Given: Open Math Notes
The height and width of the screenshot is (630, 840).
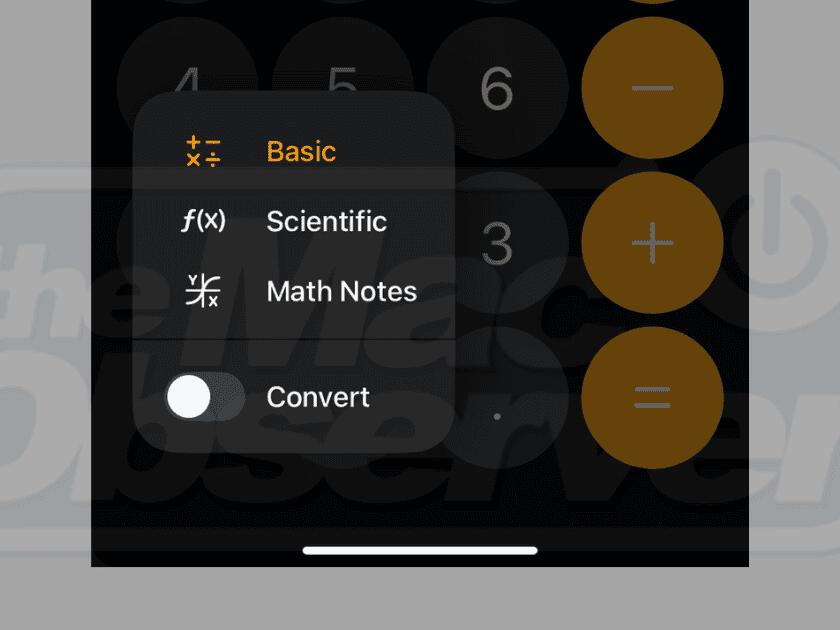Looking at the screenshot, I should (x=340, y=292).
